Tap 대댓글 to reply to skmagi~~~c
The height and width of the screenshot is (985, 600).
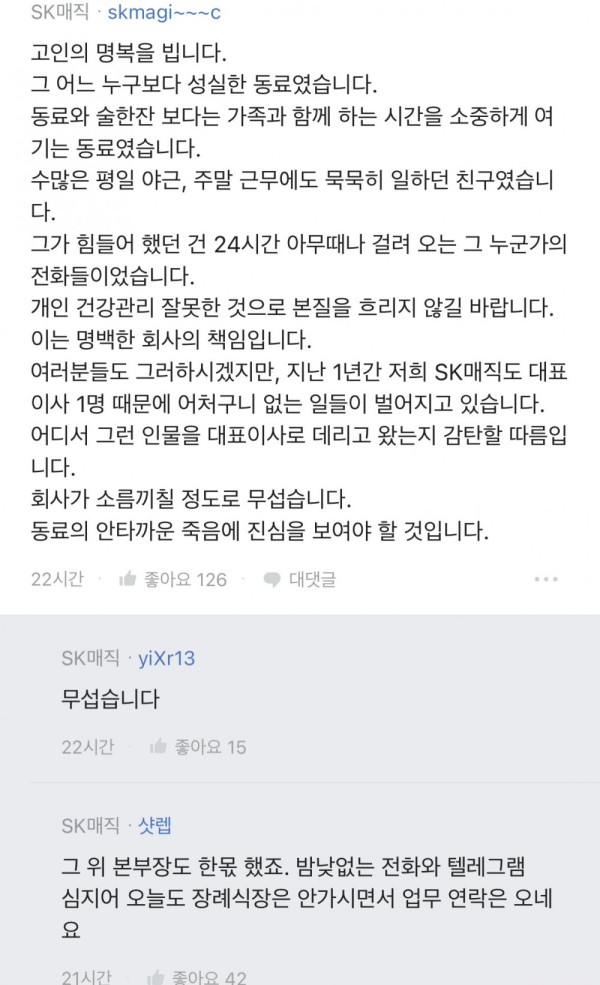tap(300, 579)
